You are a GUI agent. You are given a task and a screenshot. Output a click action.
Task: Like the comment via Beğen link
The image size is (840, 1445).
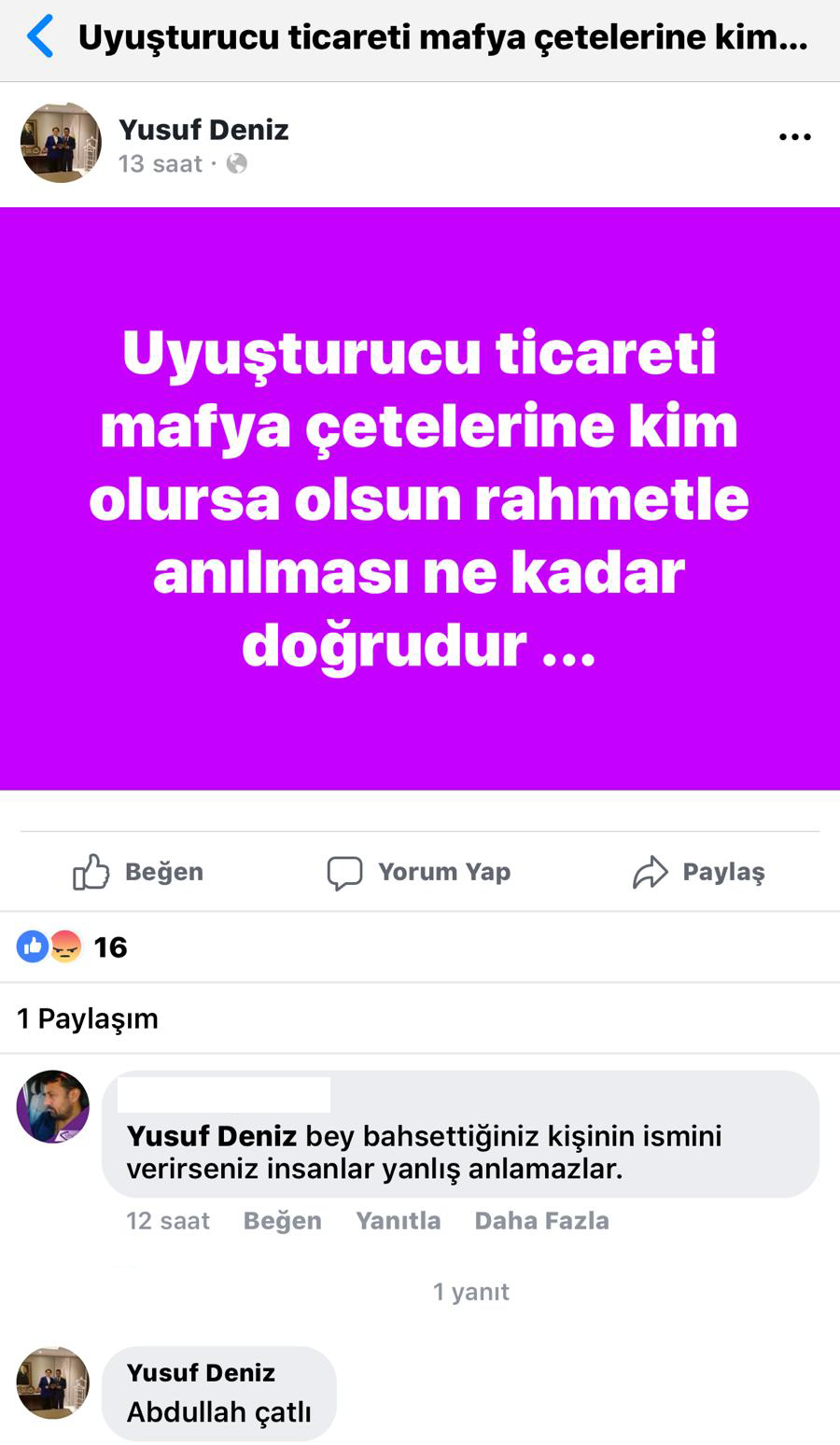tap(282, 1221)
